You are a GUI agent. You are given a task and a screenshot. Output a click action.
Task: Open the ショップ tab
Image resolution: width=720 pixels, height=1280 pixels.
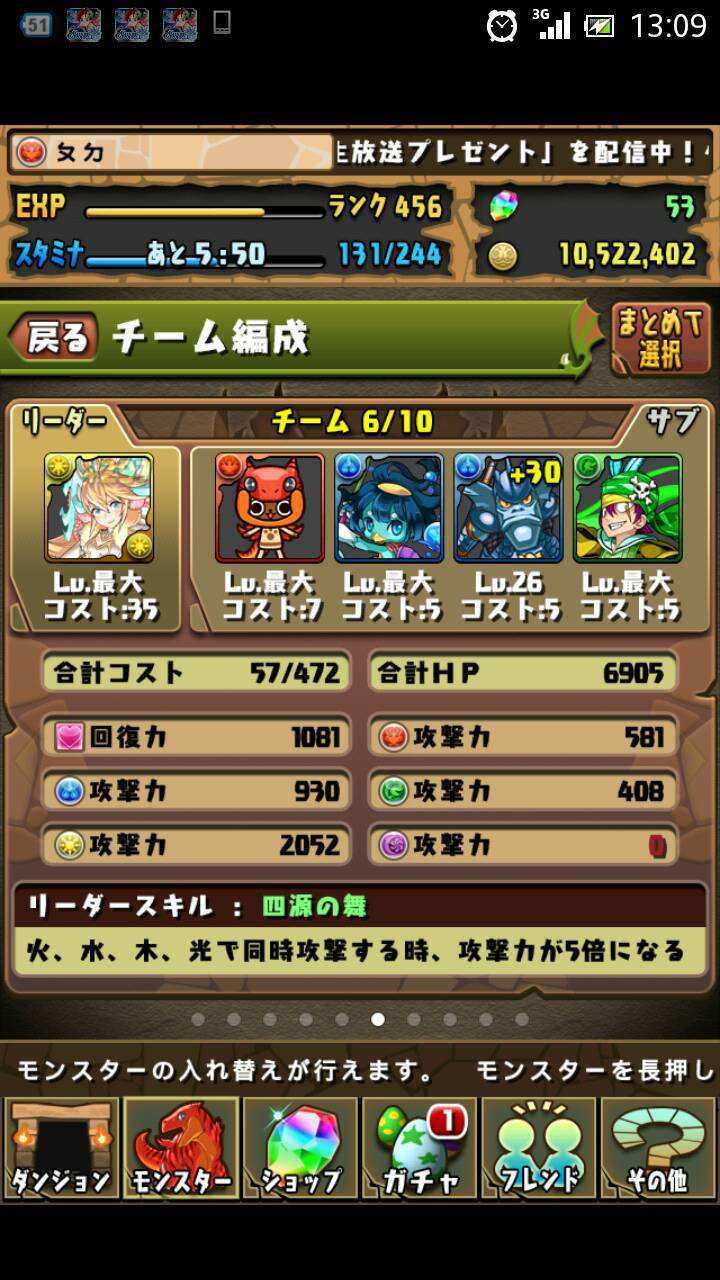click(x=300, y=1148)
